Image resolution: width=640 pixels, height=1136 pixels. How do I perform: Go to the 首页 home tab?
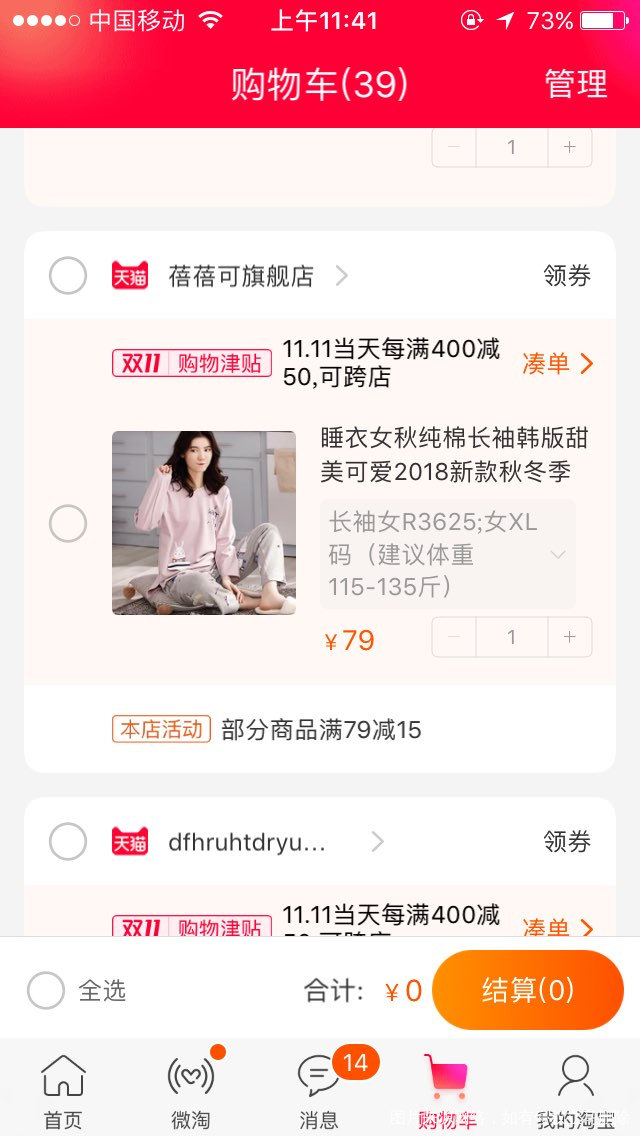coord(63,1091)
